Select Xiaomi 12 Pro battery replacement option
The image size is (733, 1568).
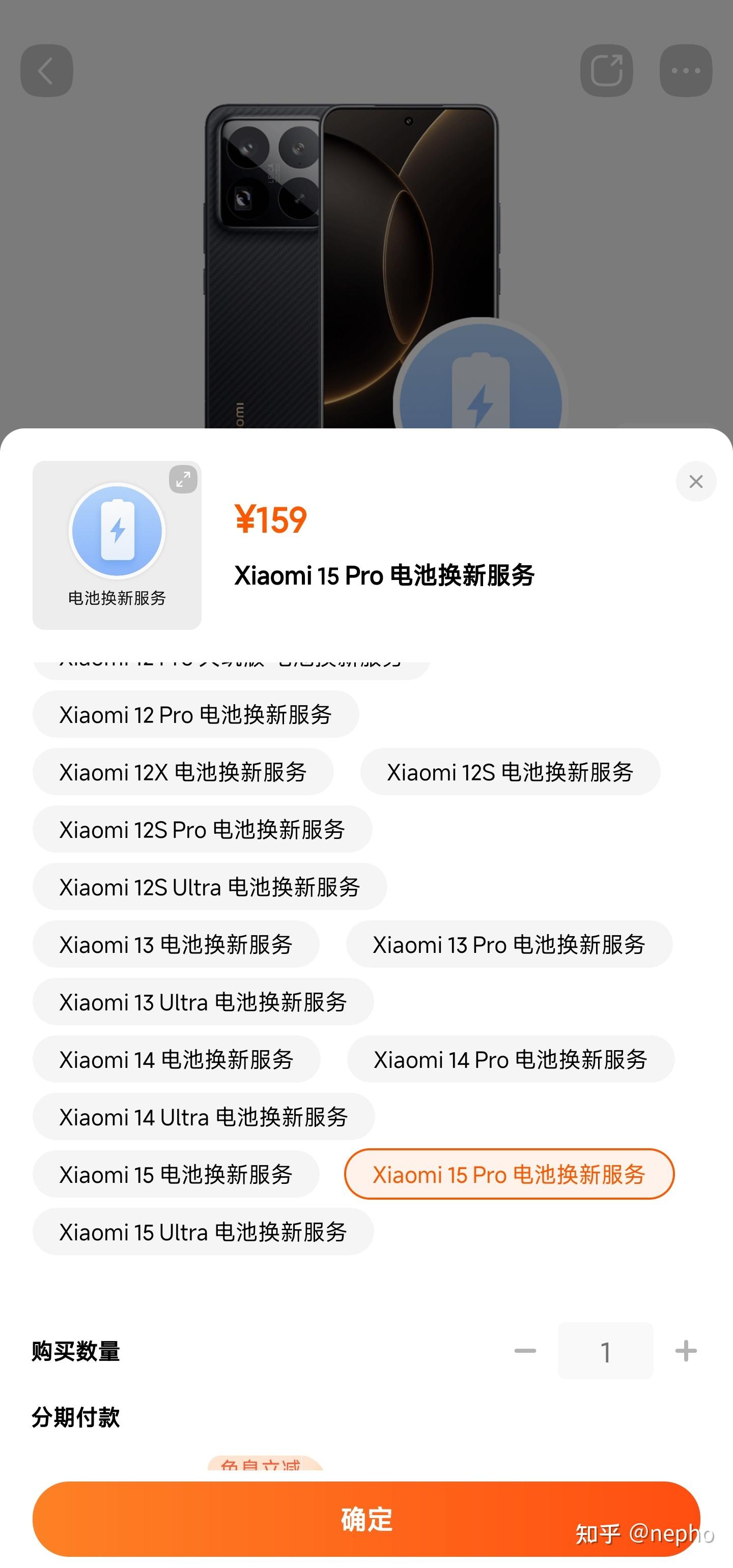[195, 714]
